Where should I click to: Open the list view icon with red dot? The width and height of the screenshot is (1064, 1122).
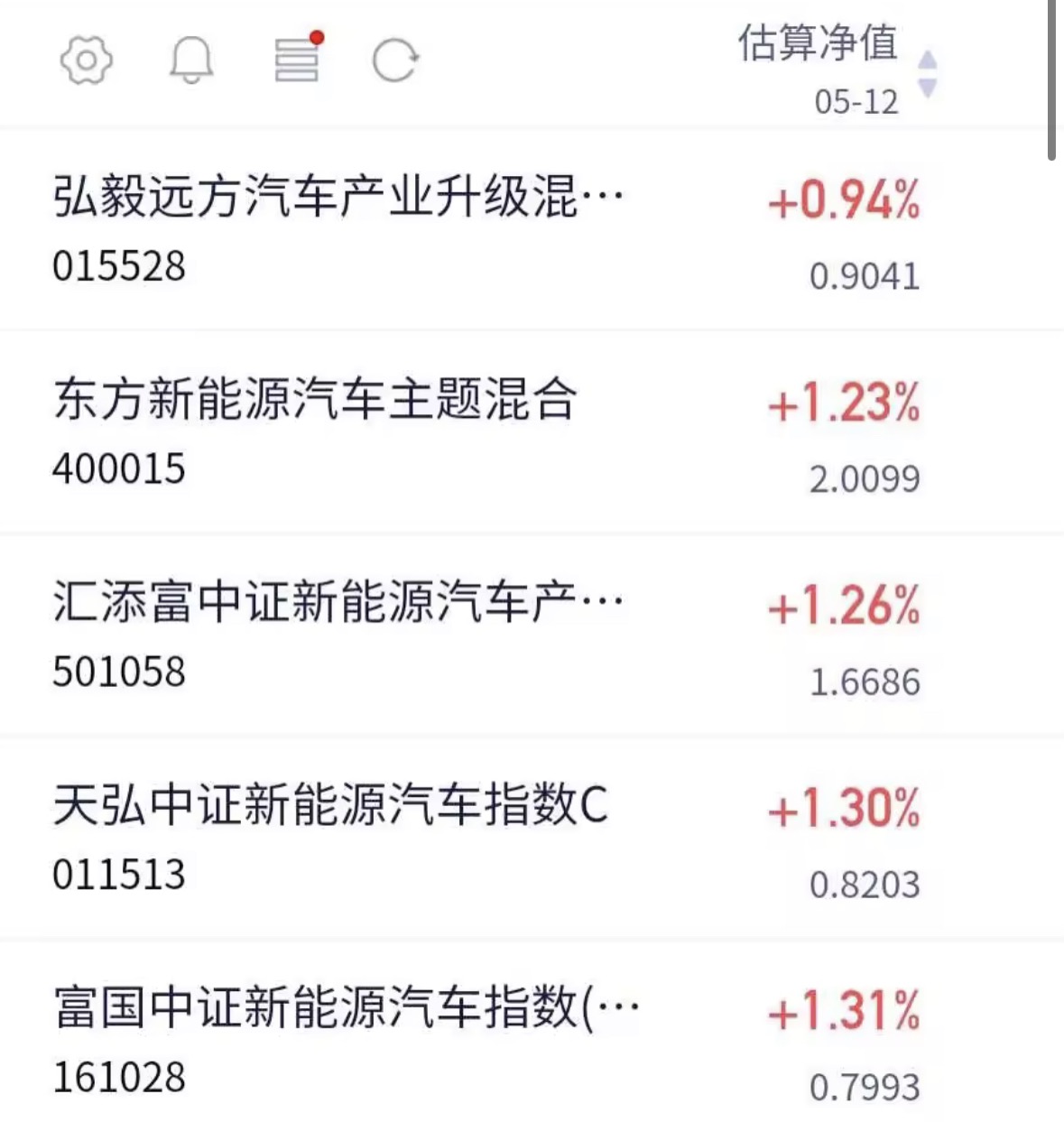(299, 58)
